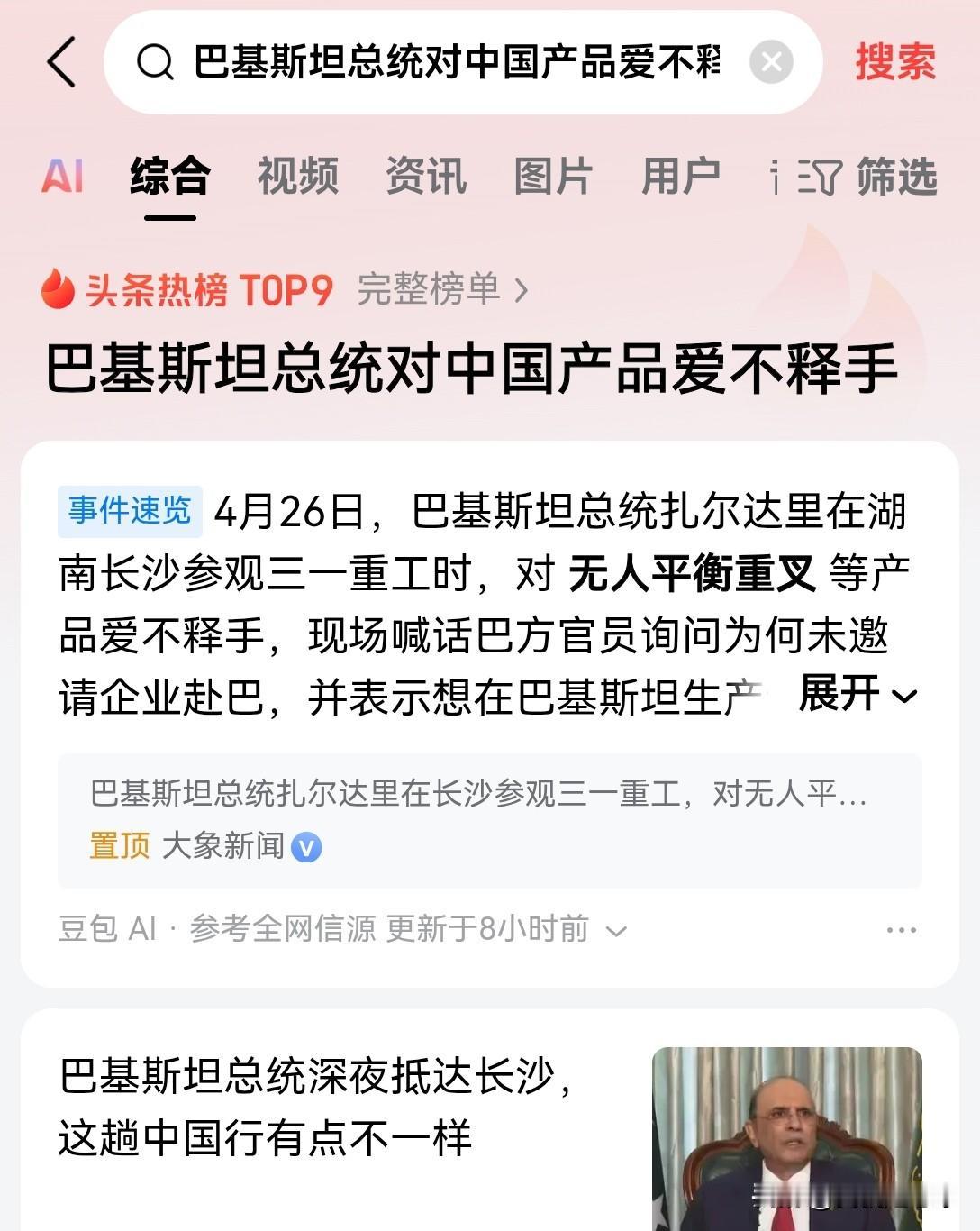Select the colorful AI icon before the tabs
Screen dimensions: 980x1231
tap(63, 177)
